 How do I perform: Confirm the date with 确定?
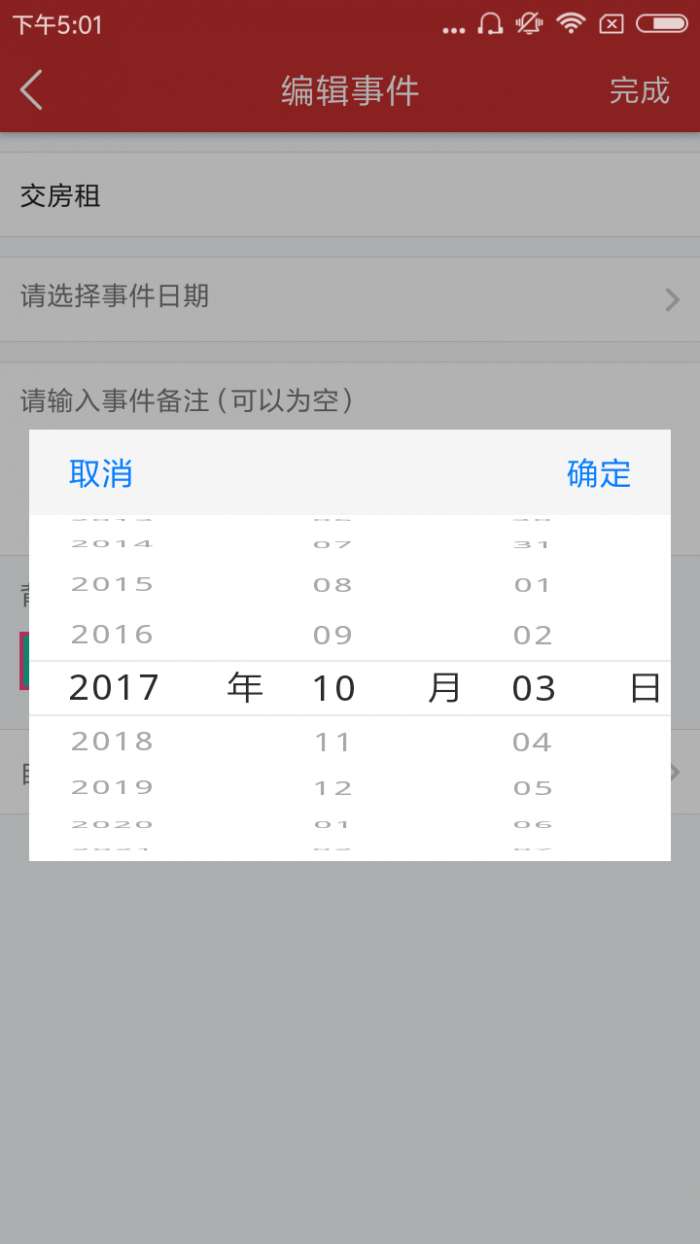(599, 473)
